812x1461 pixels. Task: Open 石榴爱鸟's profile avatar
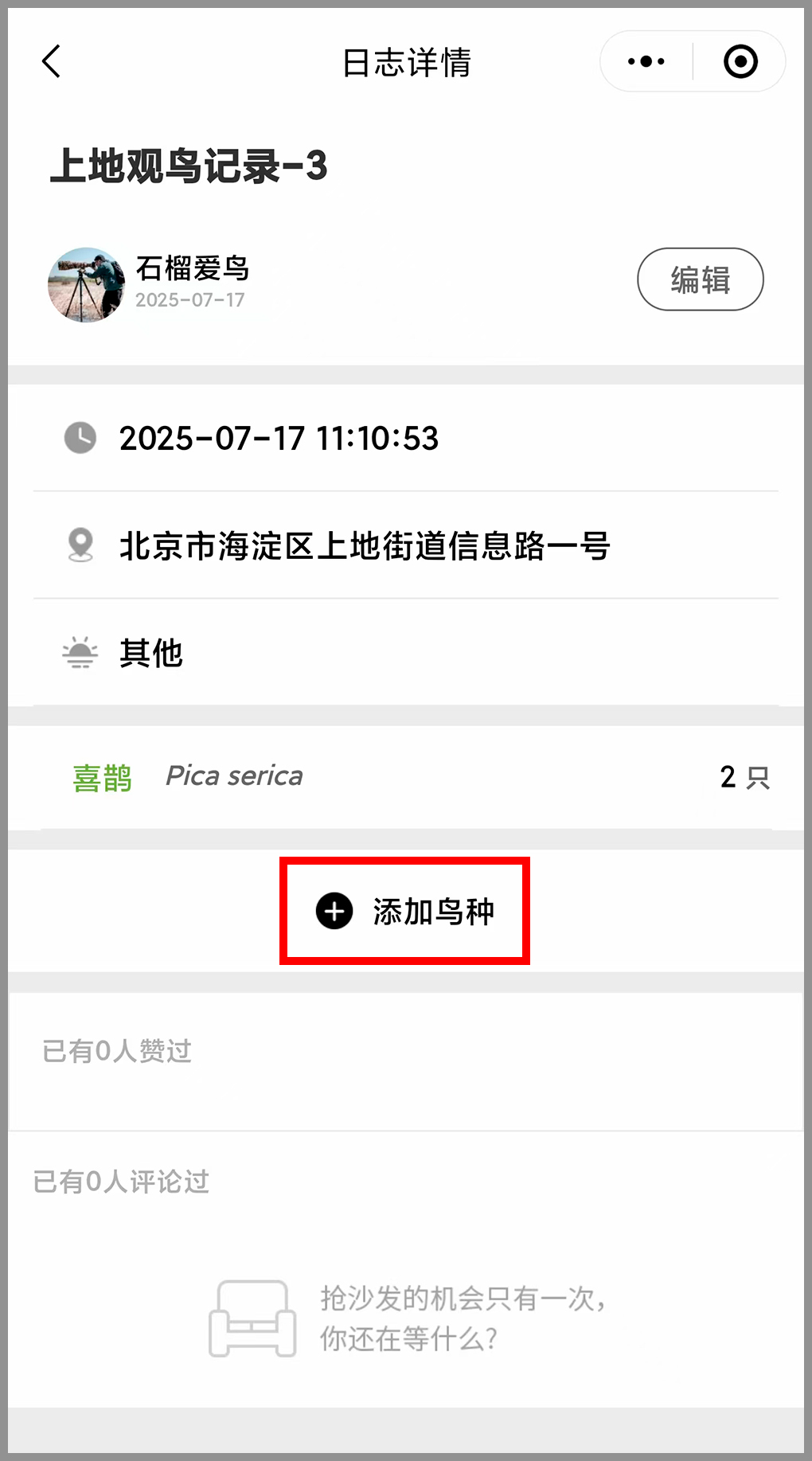87,284
